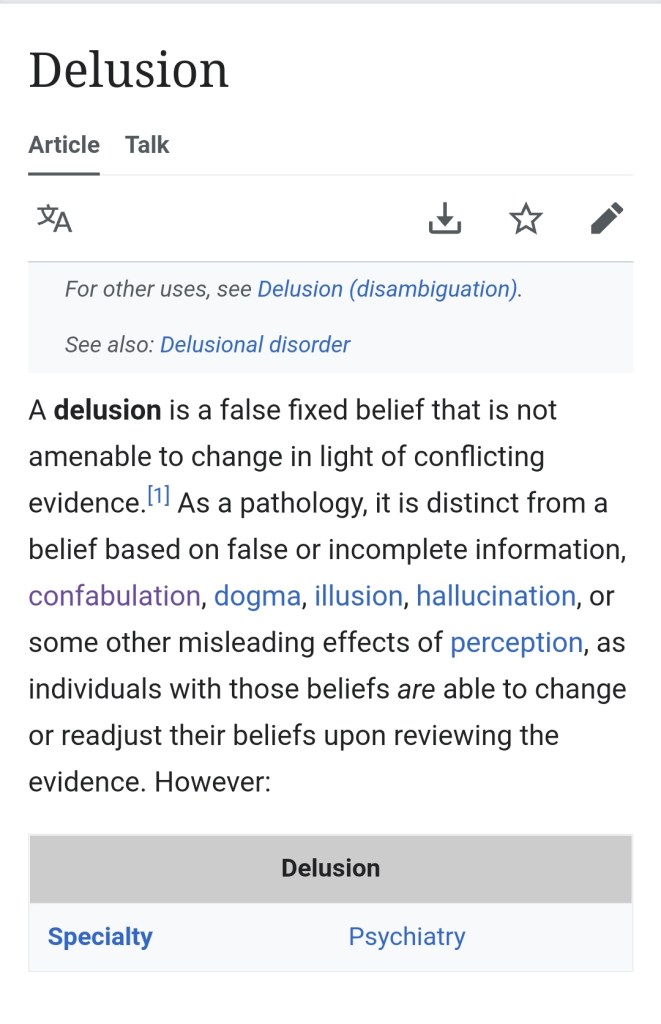661x1024 pixels.
Task: Switch to the Talk tab
Action: (147, 145)
